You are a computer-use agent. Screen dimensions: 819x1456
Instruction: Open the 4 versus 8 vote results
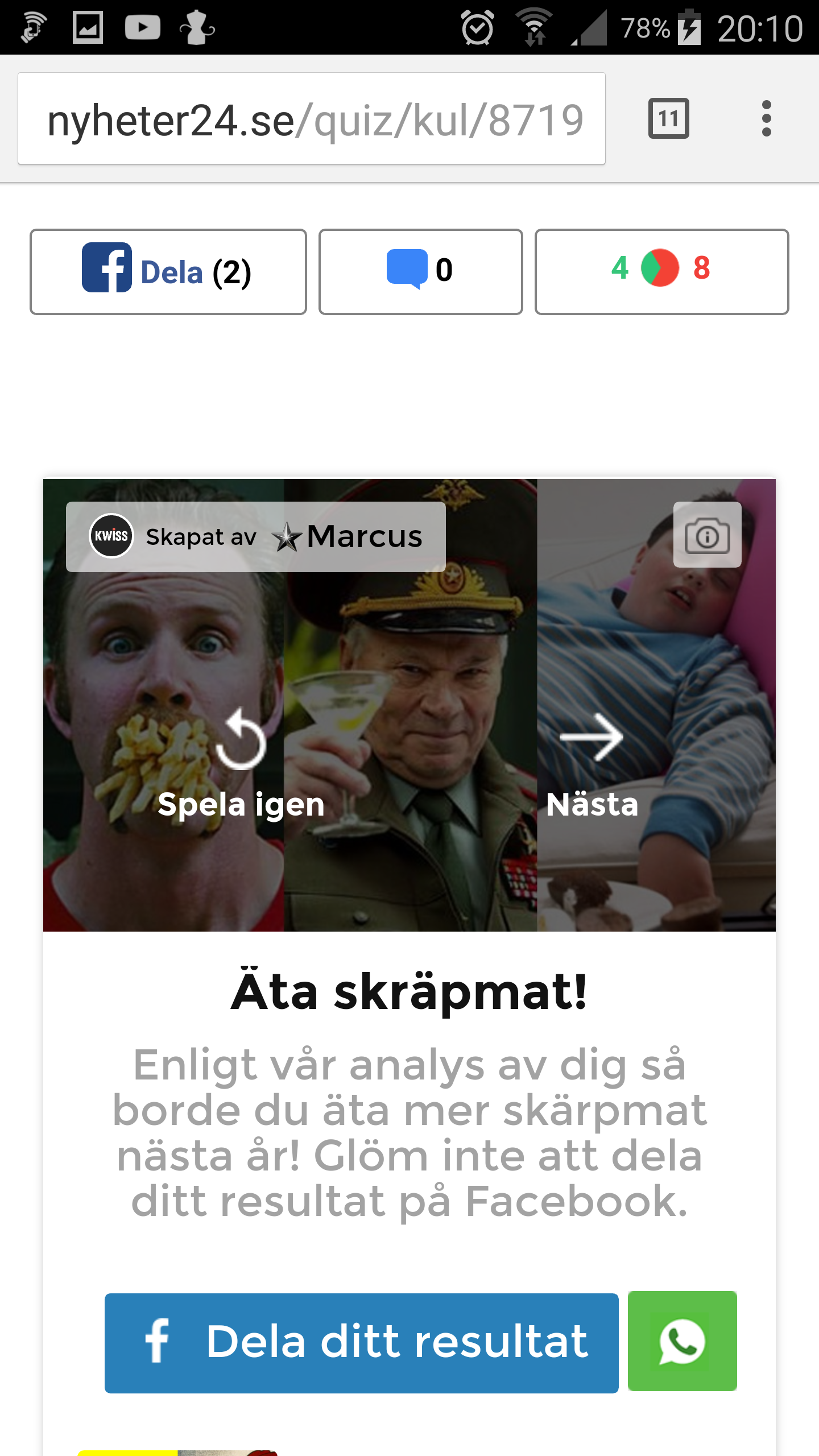pyautogui.click(x=661, y=271)
